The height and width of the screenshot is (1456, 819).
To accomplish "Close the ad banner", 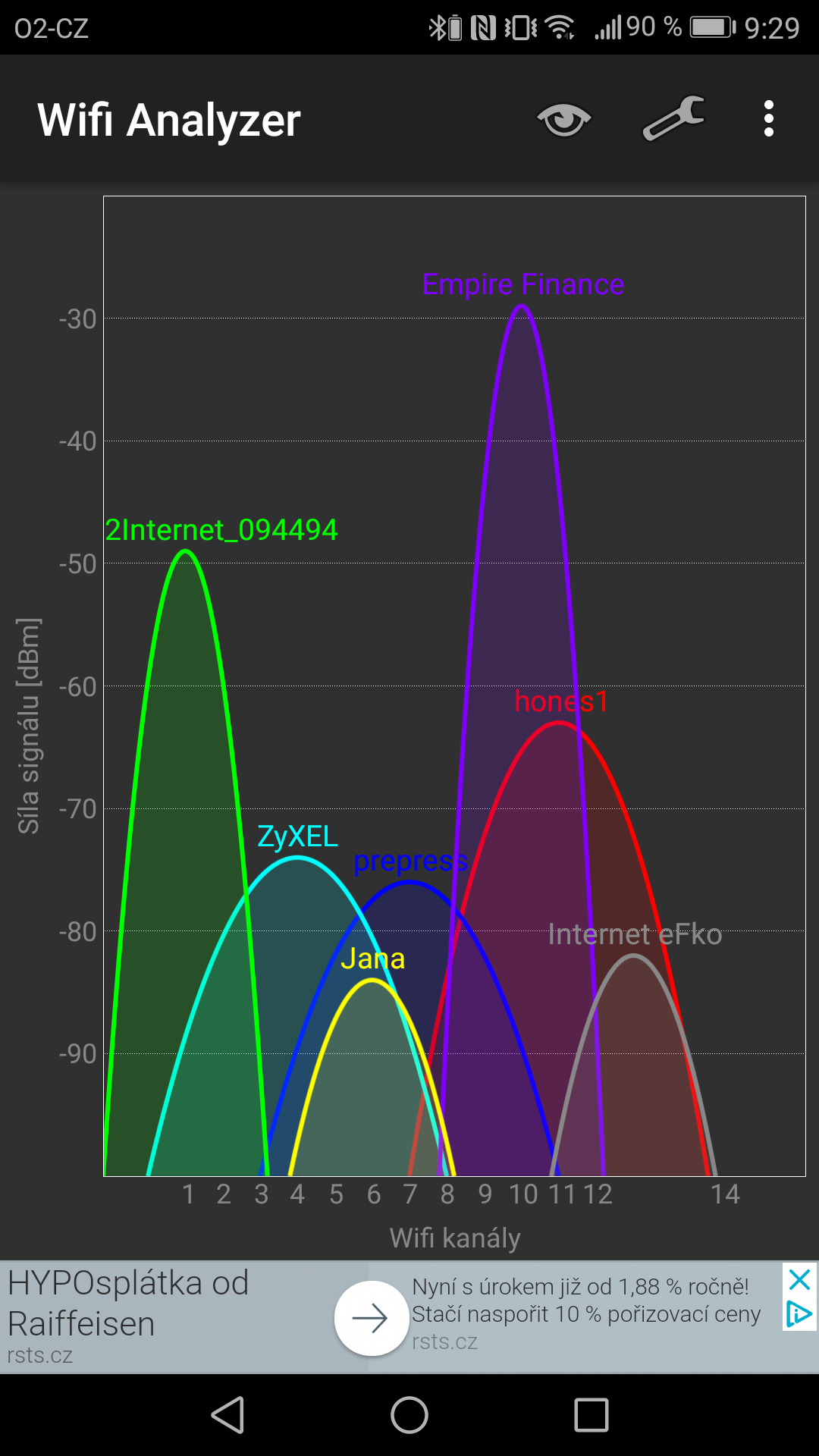I will tap(799, 1281).
